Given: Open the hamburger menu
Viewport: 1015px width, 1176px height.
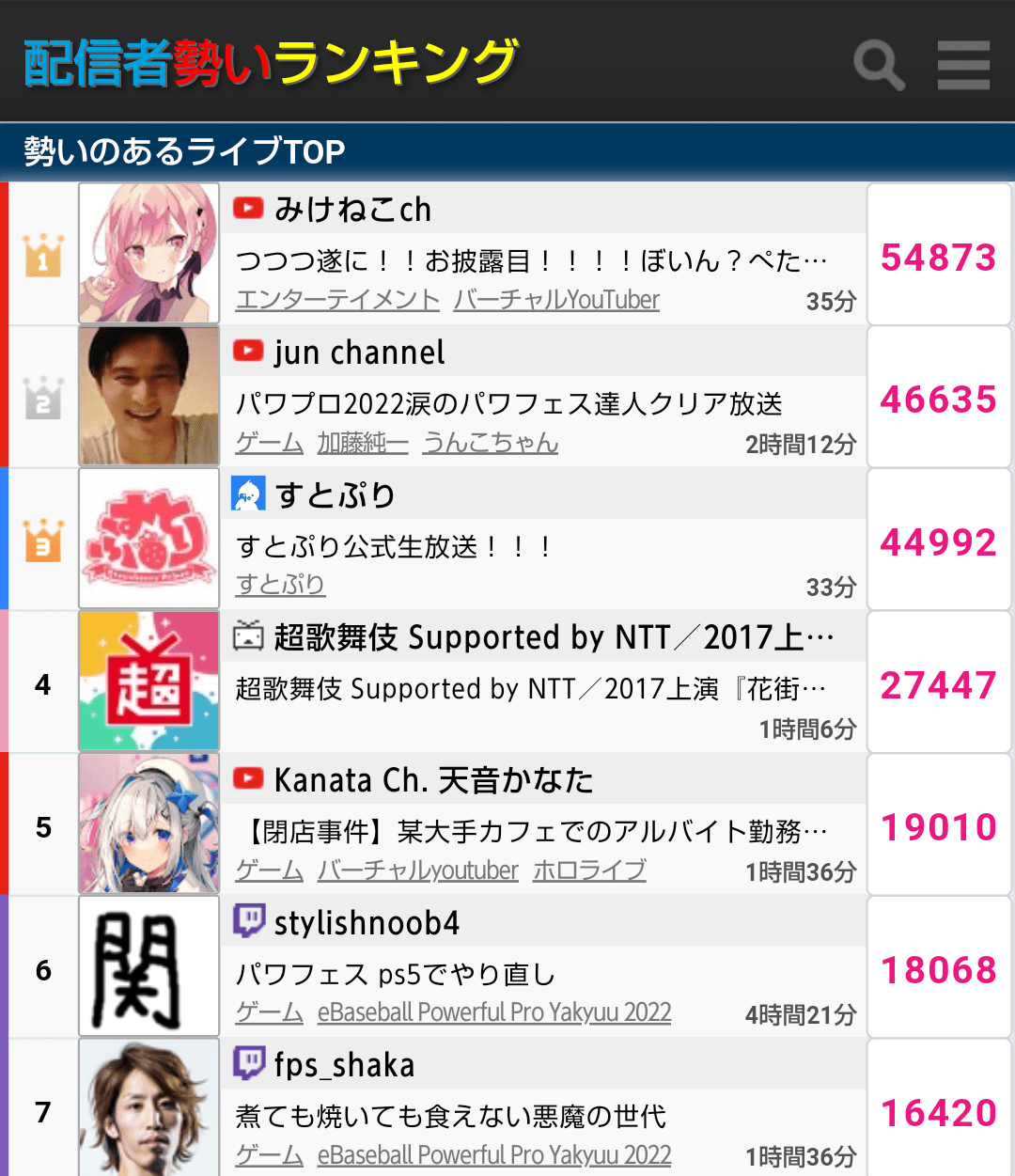Looking at the screenshot, I should click(963, 64).
